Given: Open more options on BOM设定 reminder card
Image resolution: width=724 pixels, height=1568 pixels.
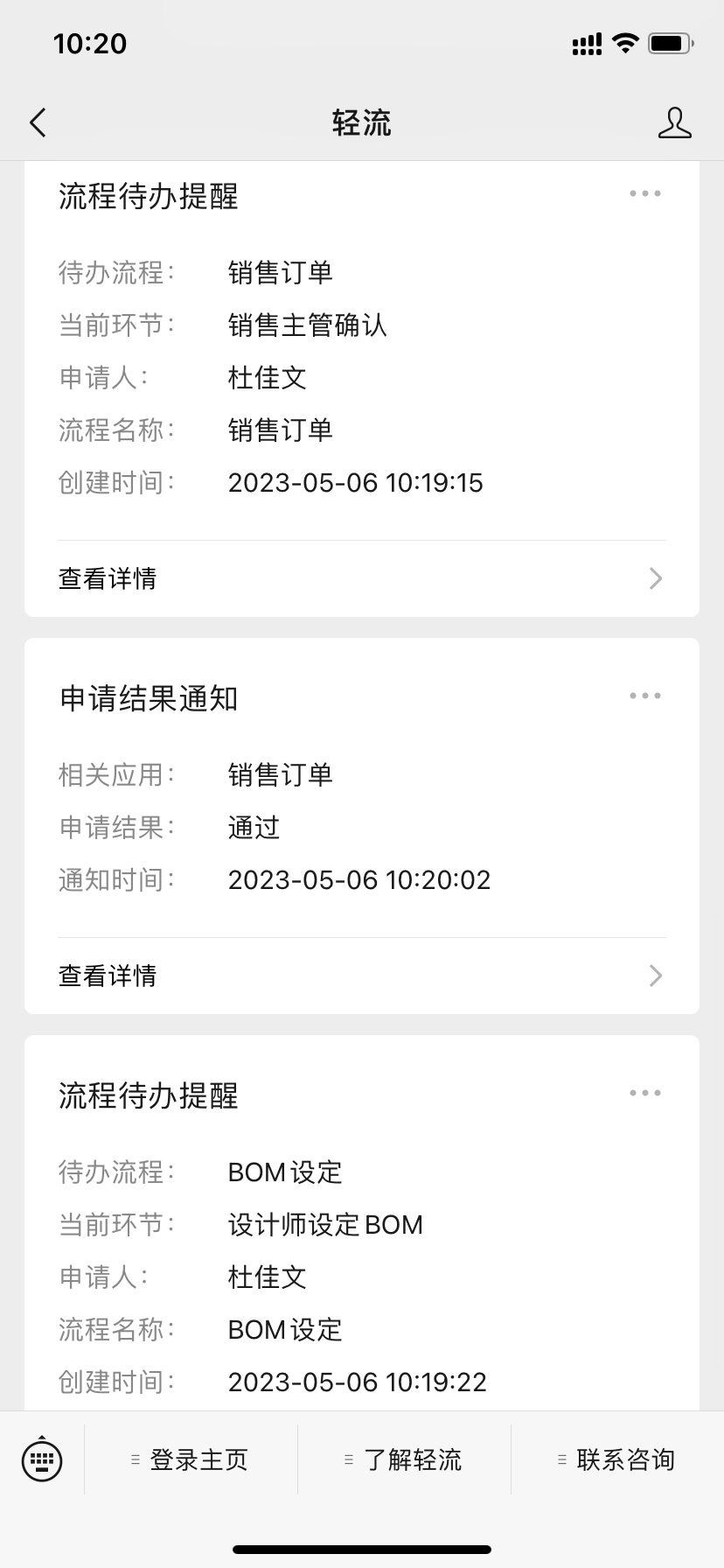Looking at the screenshot, I should (x=645, y=1093).
